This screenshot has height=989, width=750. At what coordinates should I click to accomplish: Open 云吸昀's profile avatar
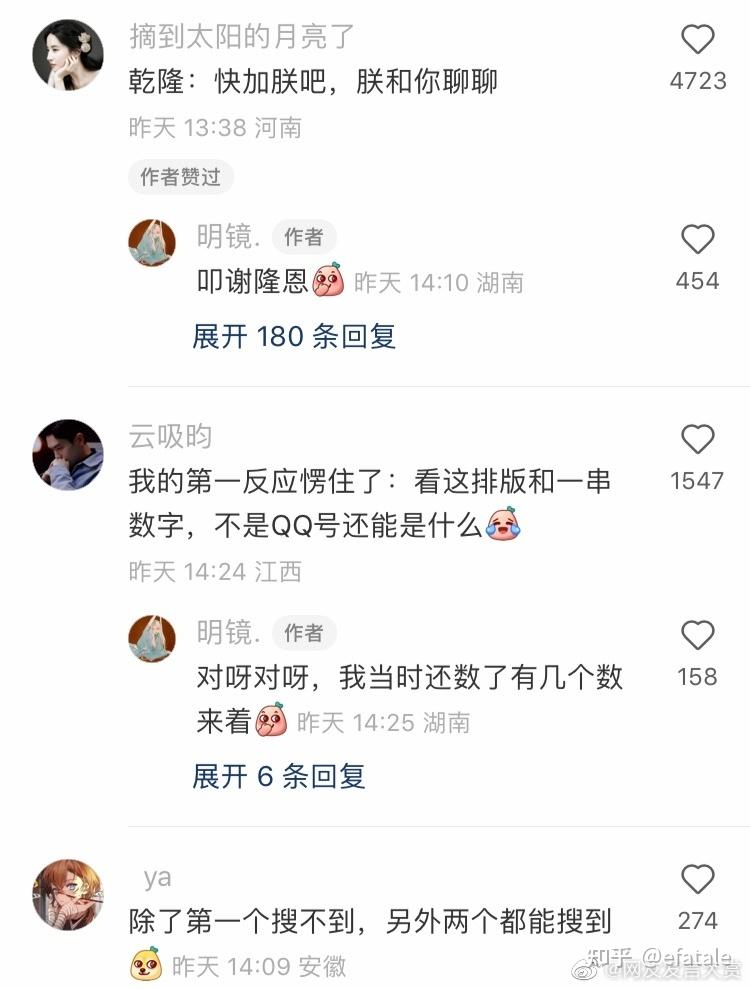pyautogui.click(x=69, y=455)
